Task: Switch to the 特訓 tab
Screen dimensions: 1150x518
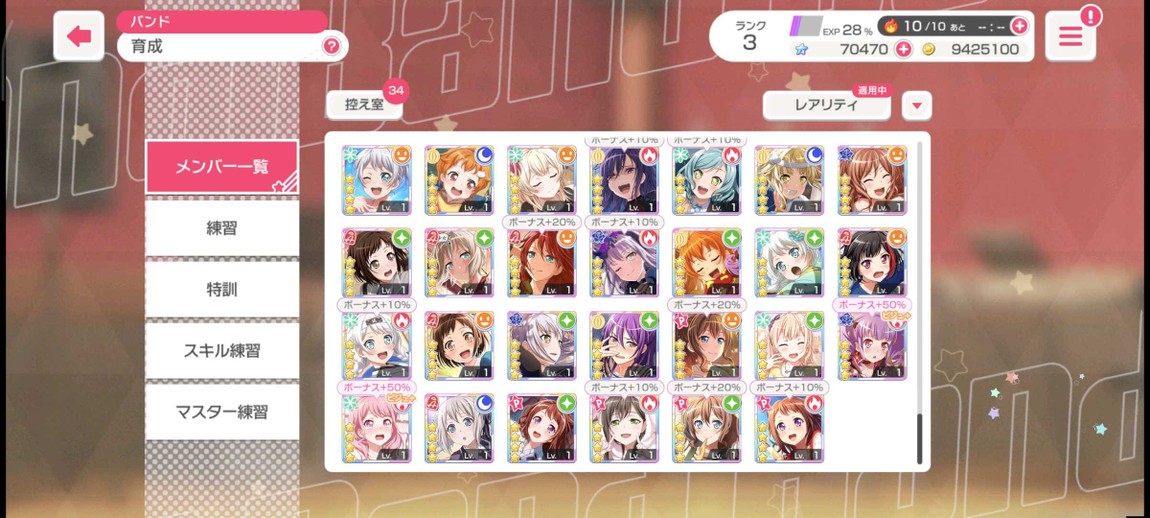Action: pyautogui.click(x=222, y=290)
